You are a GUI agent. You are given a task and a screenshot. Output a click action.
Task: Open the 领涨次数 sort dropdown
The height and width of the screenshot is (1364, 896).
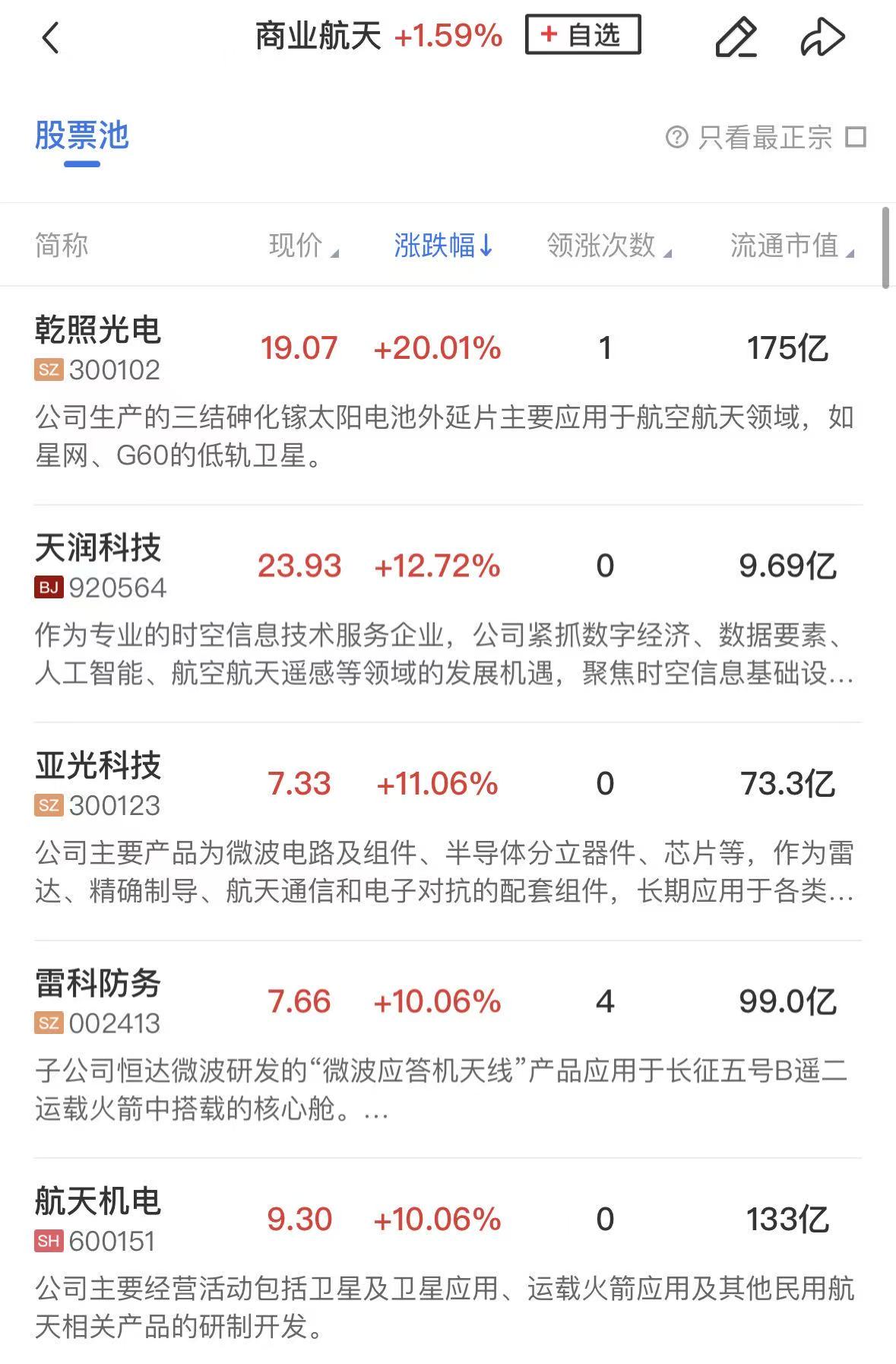pyautogui.click(x=608, y=245)
